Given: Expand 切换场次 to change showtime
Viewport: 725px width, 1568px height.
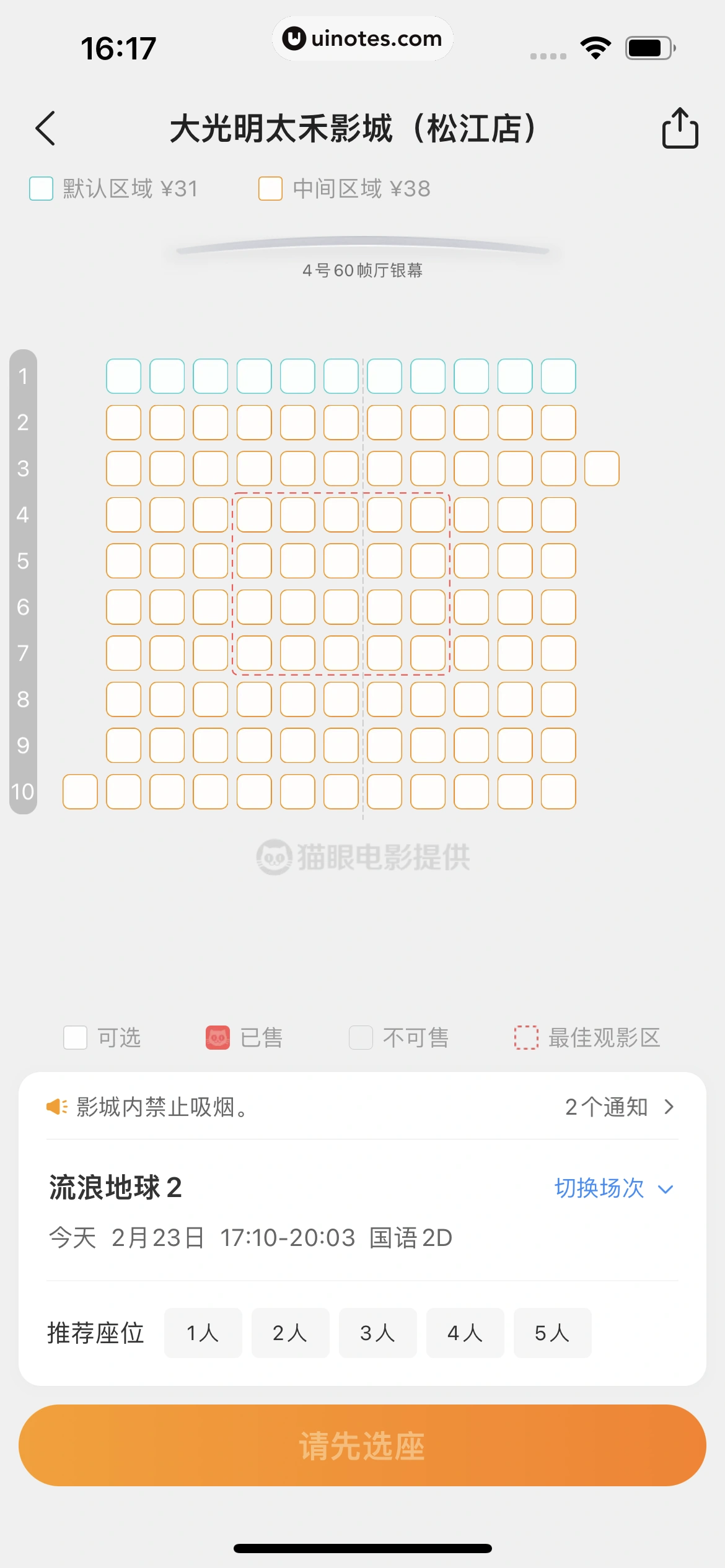Looking at the screenshot, I should pos(613,1188).
